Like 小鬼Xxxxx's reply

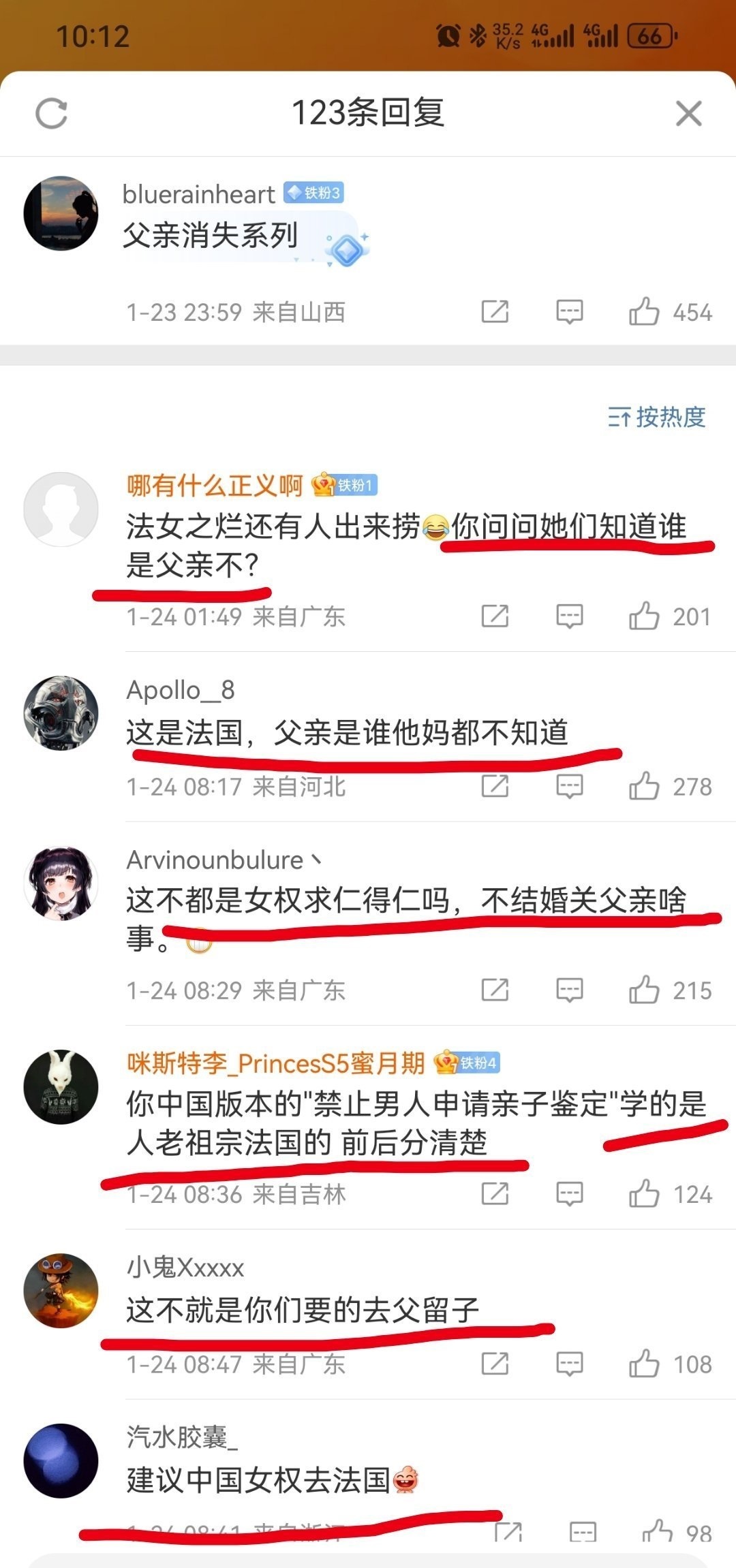pyautogui.click(x=644, y=1364)
